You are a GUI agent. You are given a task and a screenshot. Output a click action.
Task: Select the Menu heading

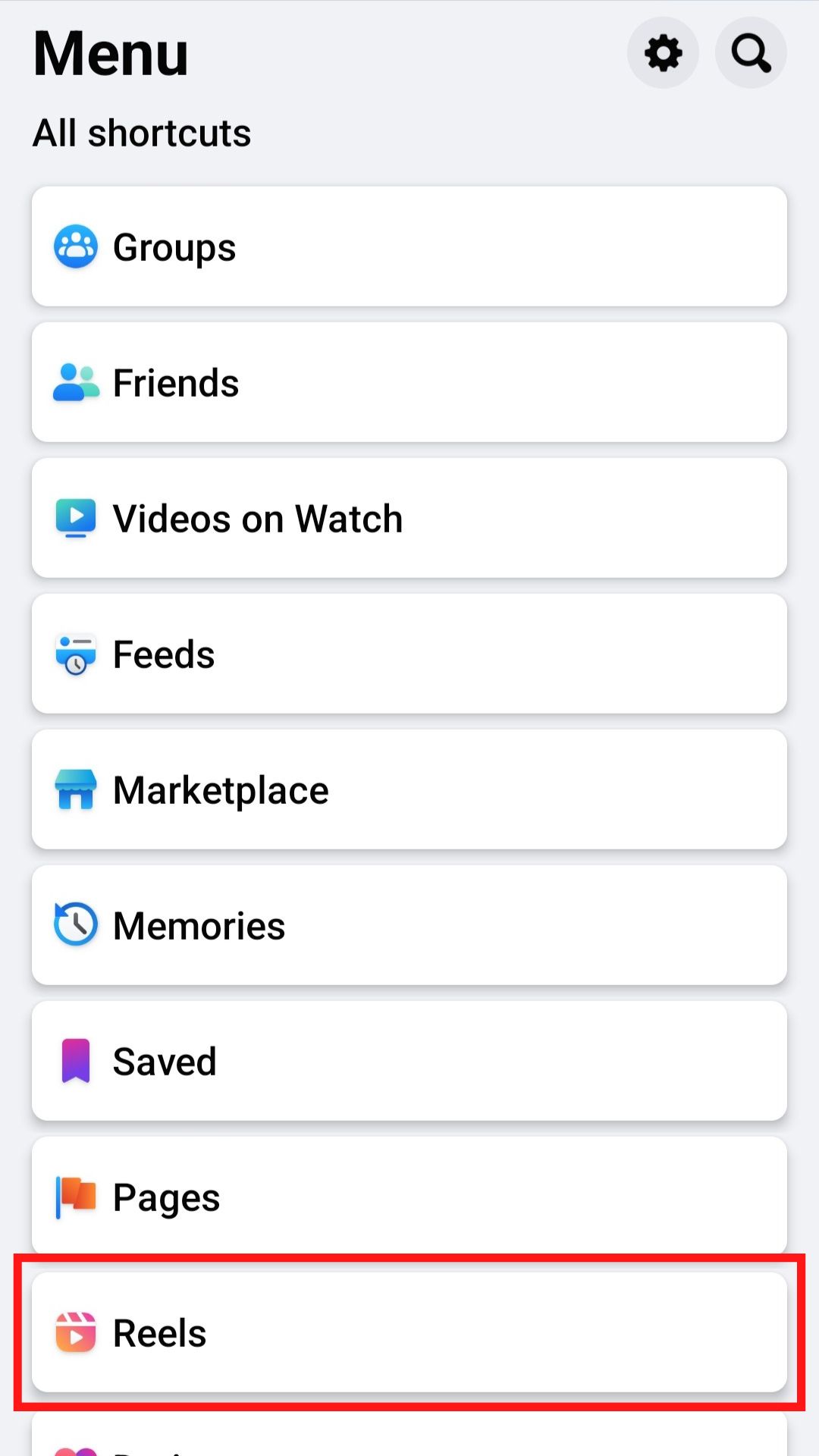point(110,53)
